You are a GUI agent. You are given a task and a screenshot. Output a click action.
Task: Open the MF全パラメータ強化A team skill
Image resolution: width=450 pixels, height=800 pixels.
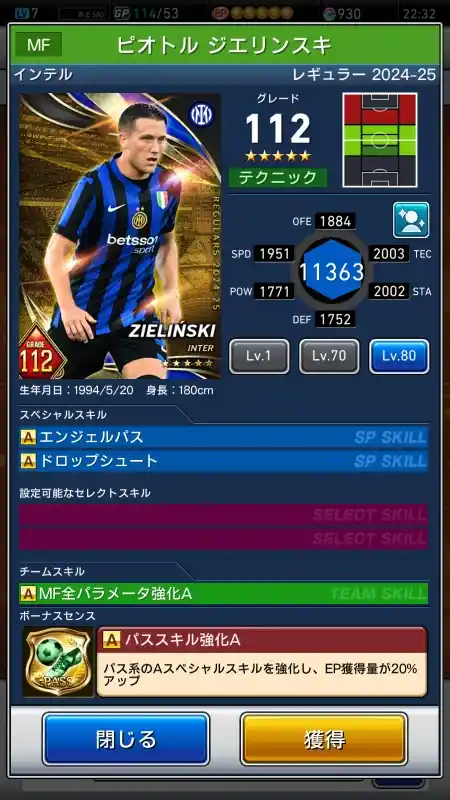223,593
